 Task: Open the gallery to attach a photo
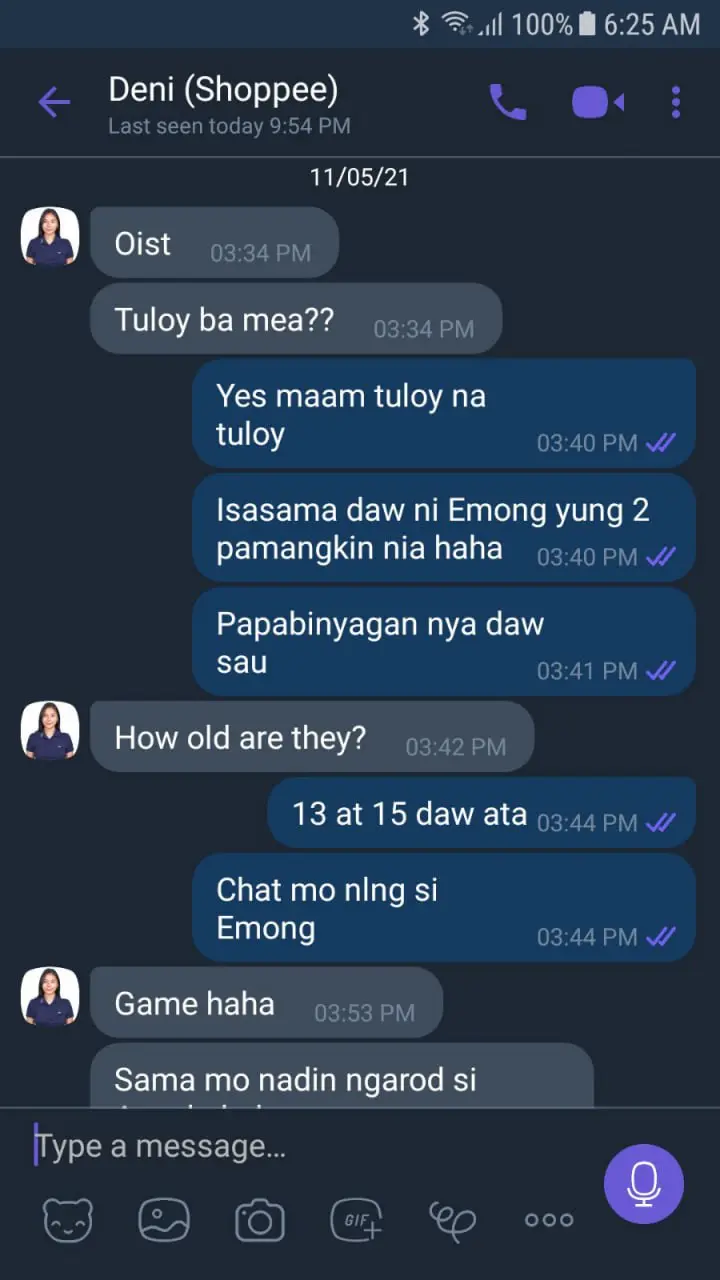pyautogui.click(x=164, y=1220)
